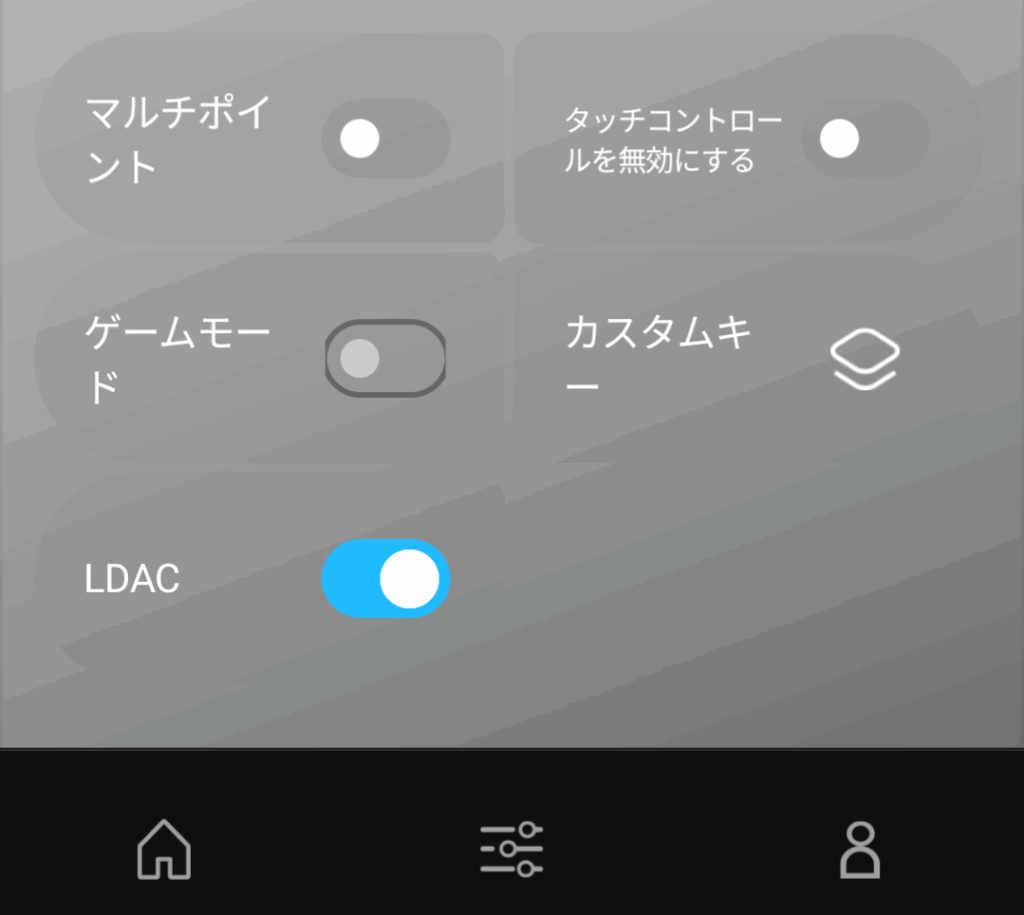Toggle the マルチポイント switch
1024x915 pixels.
385,139
